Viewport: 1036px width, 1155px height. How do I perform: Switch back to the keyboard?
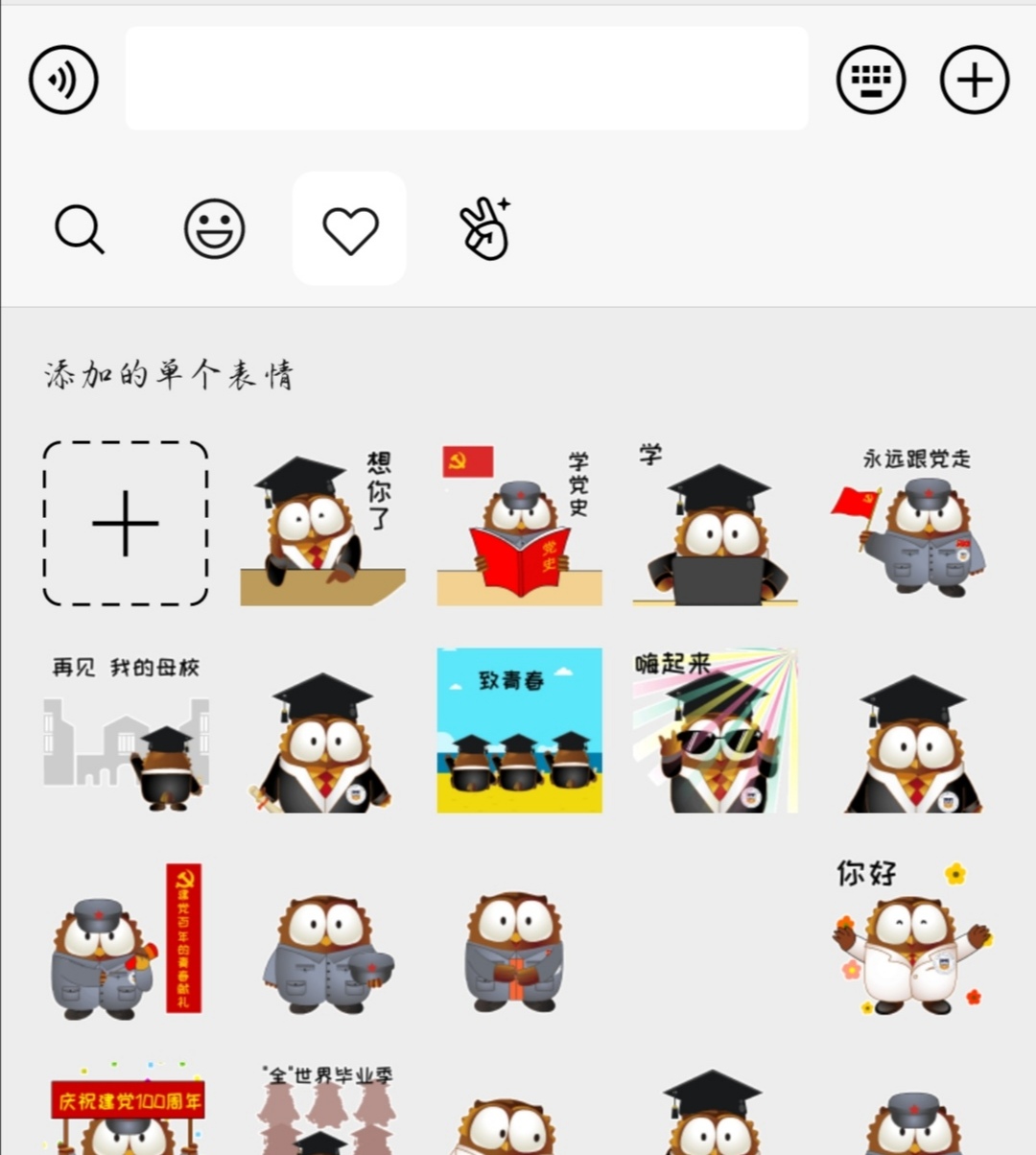coord(871,80)
